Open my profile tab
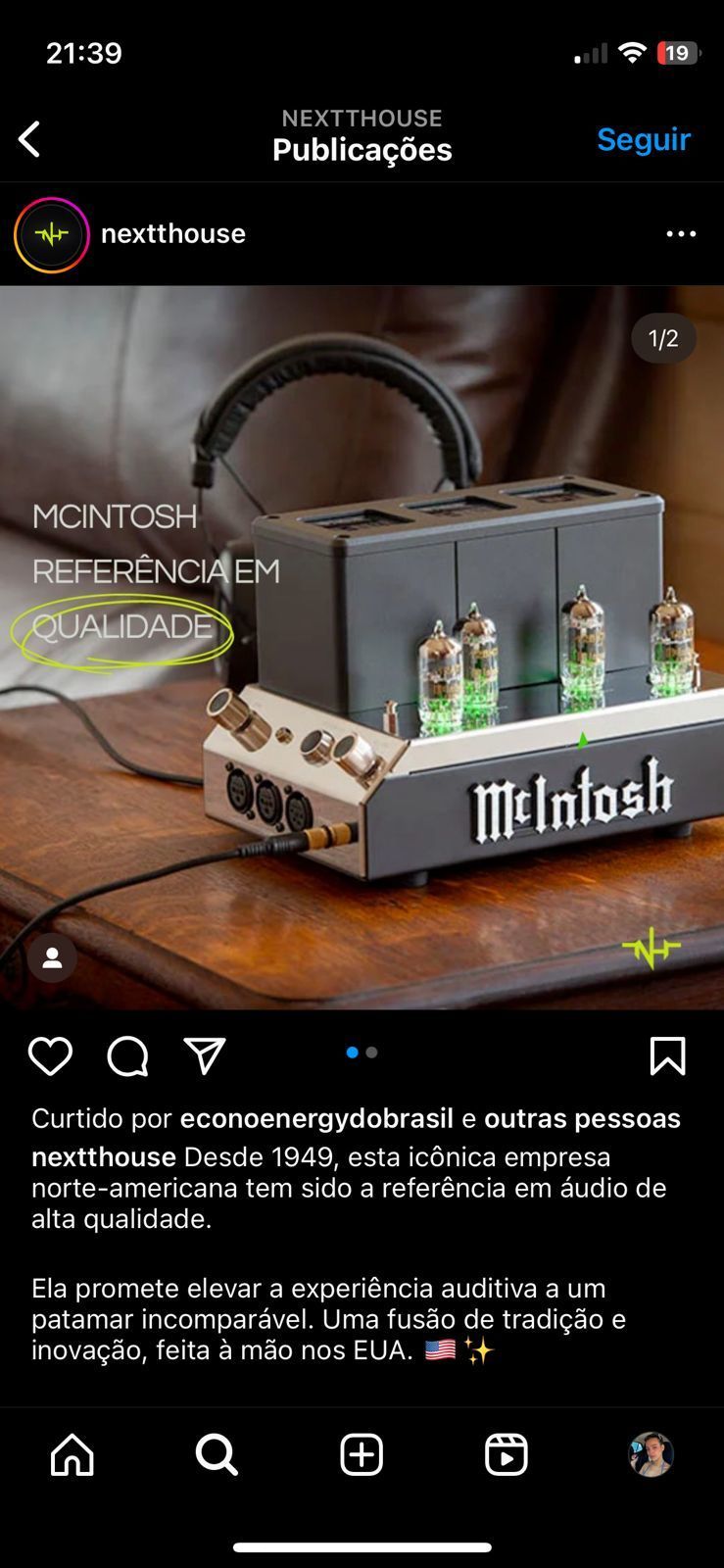This screenshot has width=724, height=1568. tap(651, 1455)
